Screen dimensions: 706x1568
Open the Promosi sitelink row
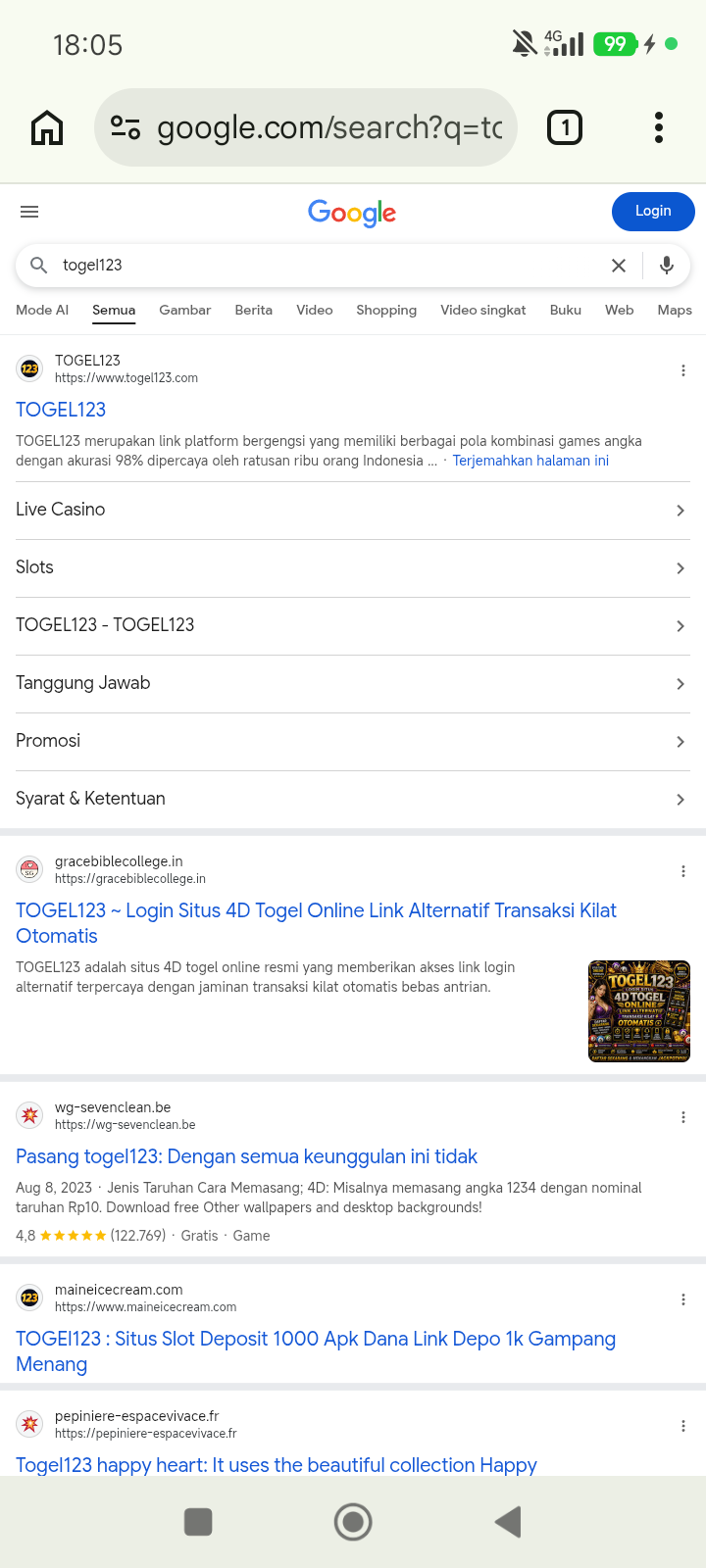point(353,742)
